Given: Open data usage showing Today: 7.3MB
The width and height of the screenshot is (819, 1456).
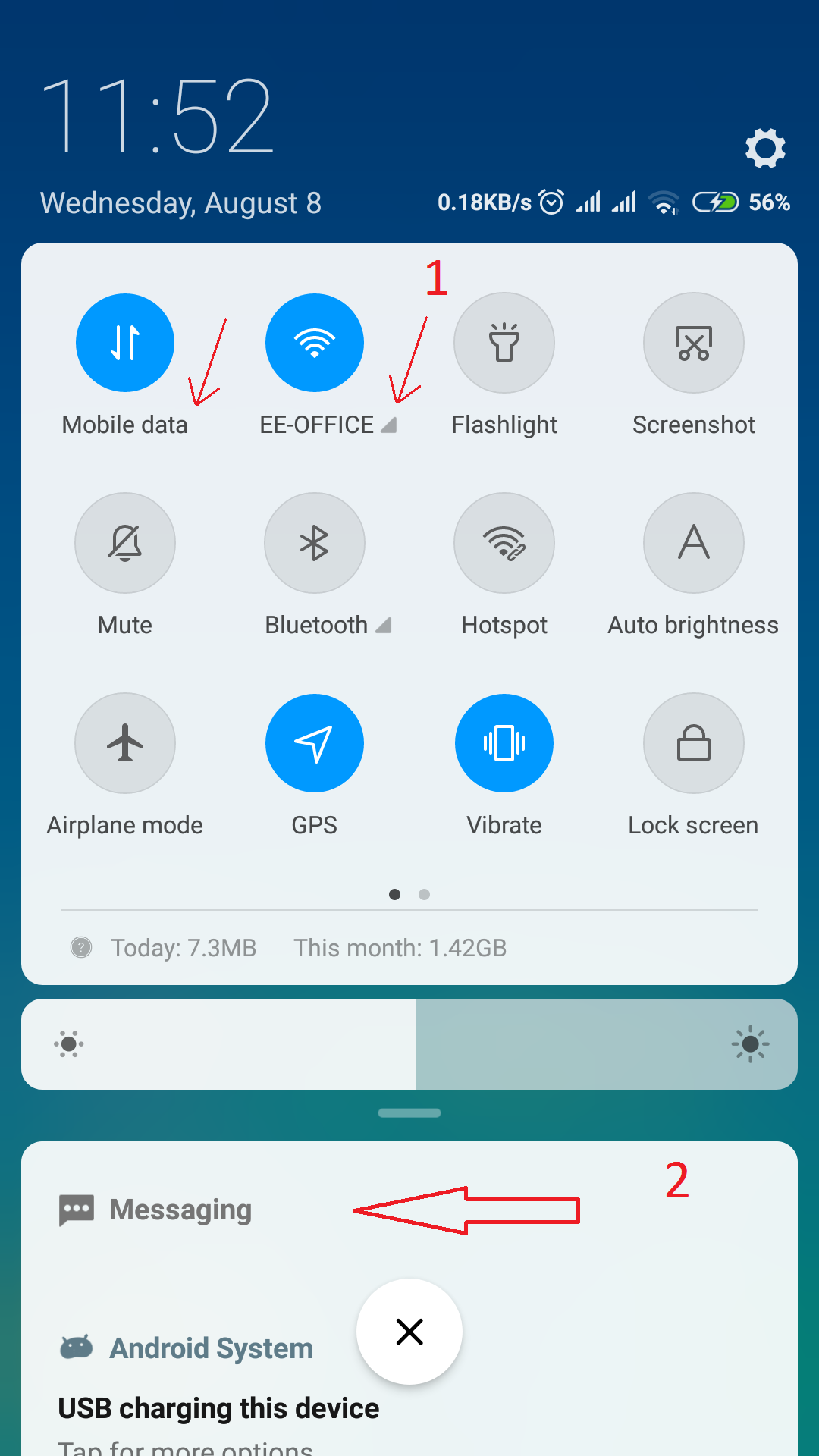Looking at the screenshot, I should [184, 948].
